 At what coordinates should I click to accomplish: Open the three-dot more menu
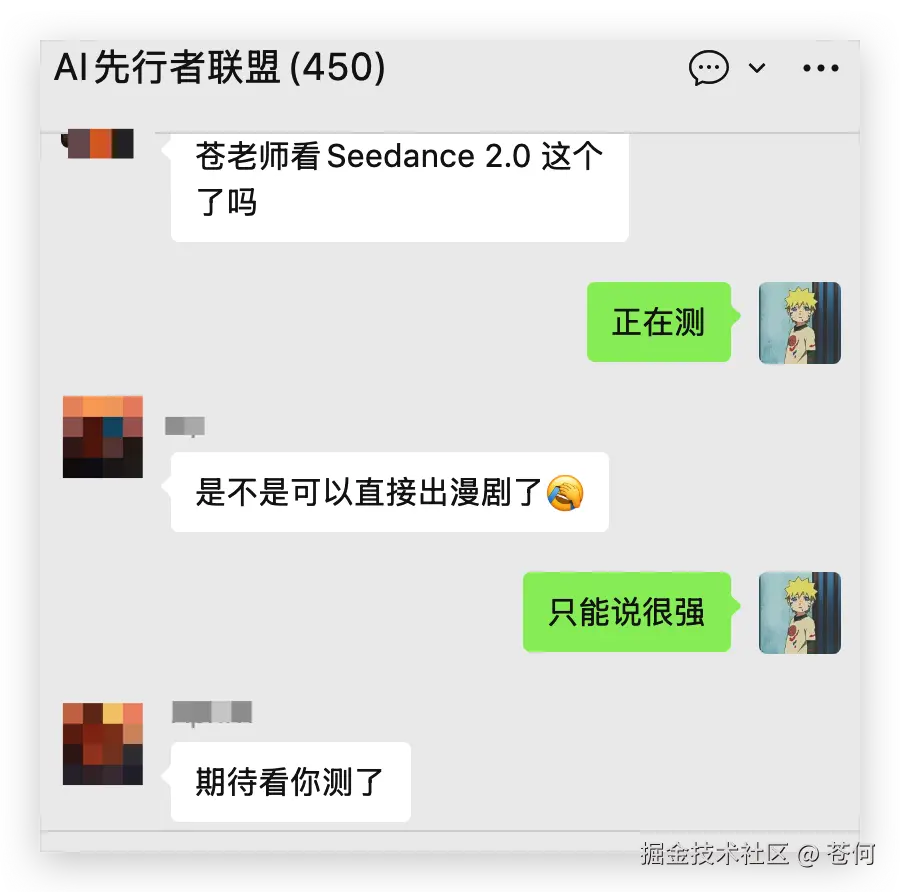click(820, 69)
